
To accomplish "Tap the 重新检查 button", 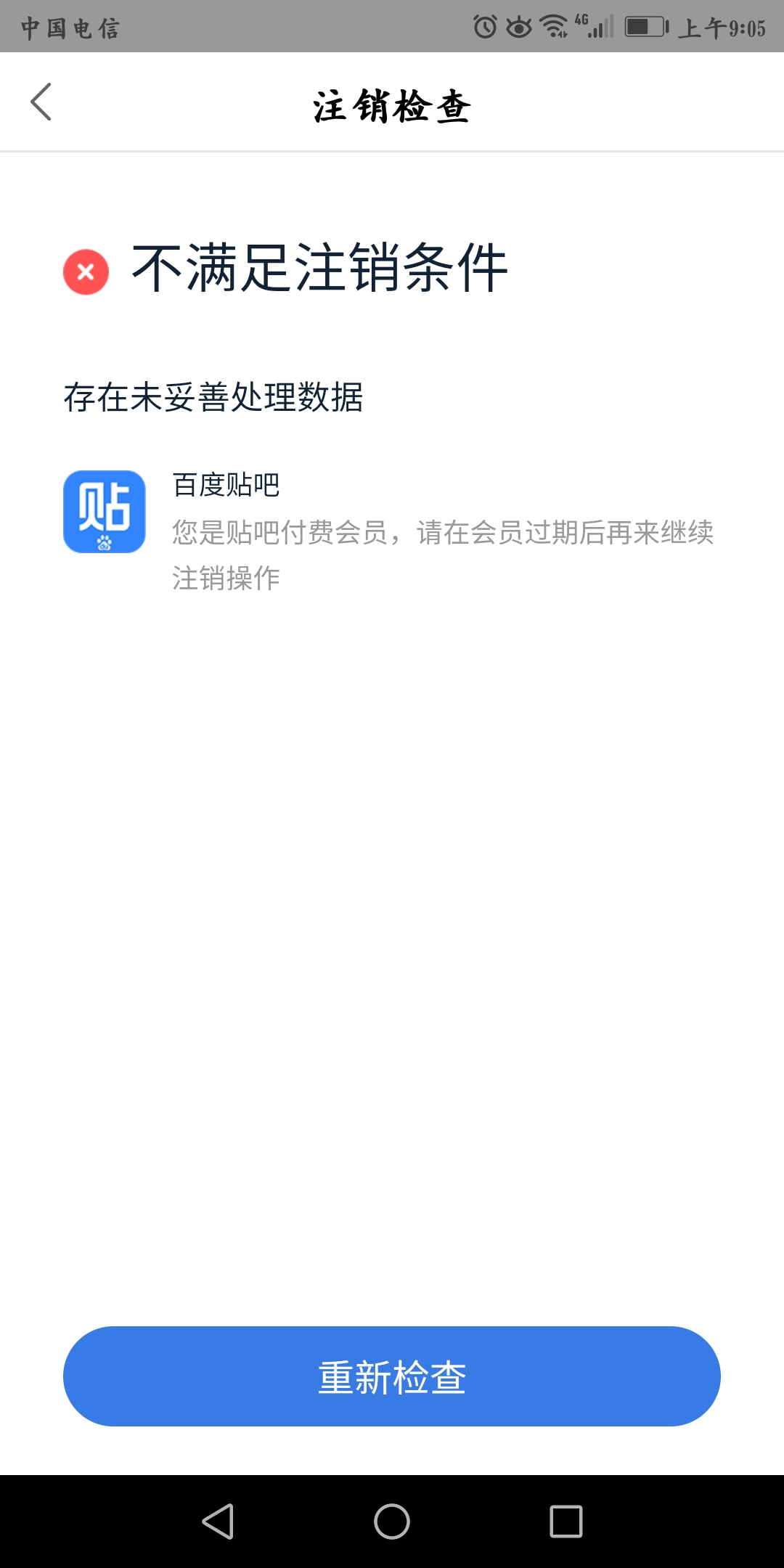I will [392, 1376].
